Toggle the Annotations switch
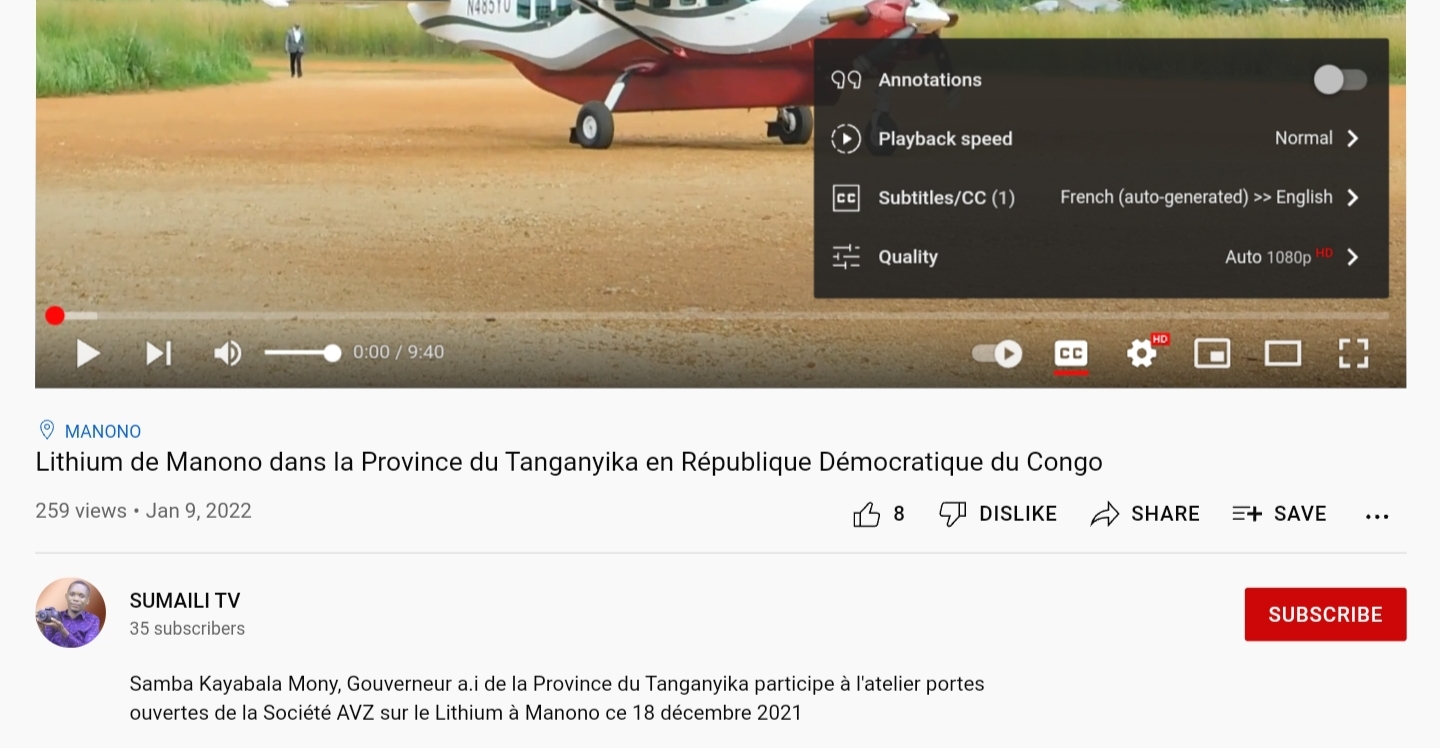Image resolution: width=1440 pixels, height=748 pixels. pyautogui.click(x=1339, y=80)
